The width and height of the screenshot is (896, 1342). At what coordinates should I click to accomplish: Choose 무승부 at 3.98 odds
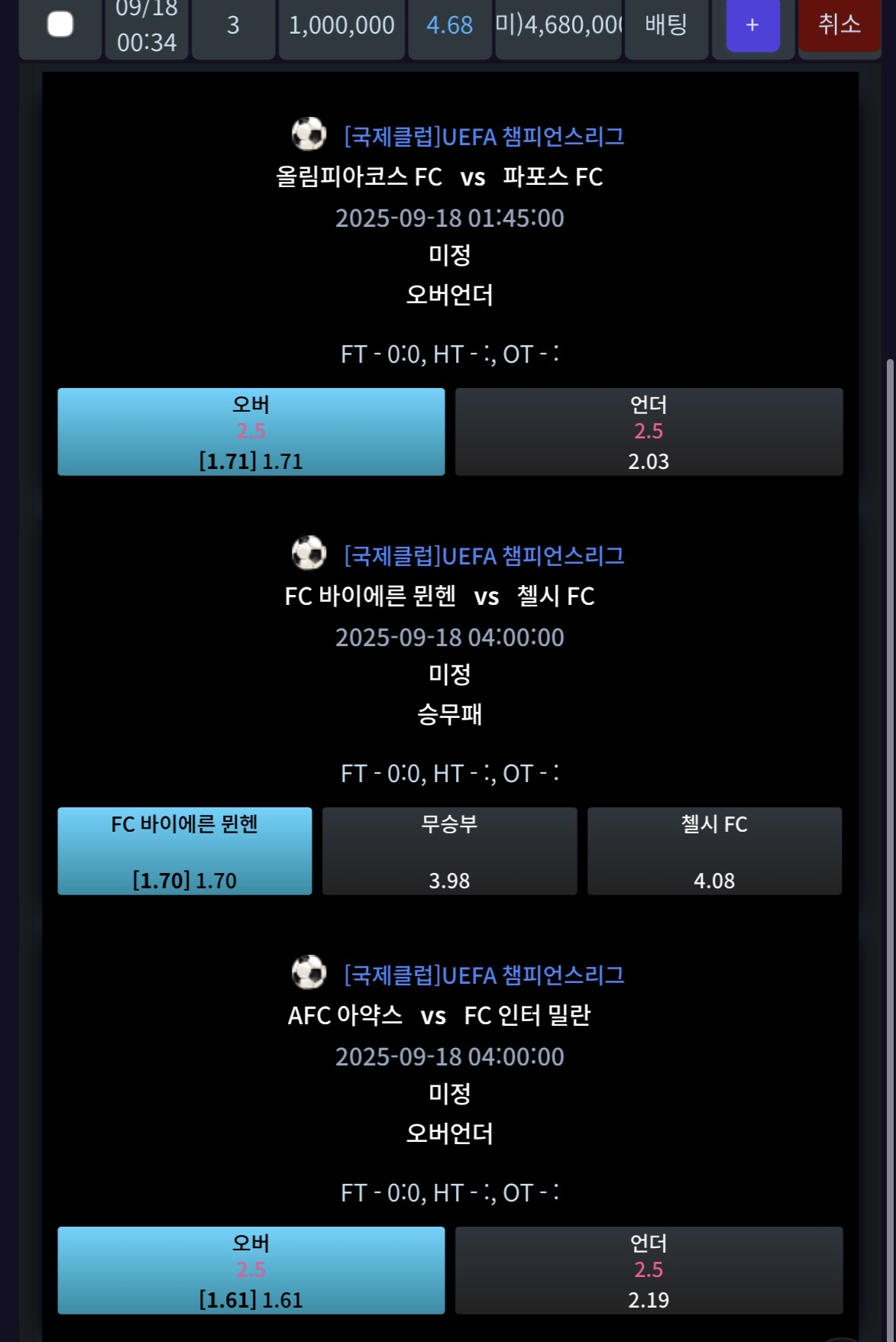(x=449, y=851)
